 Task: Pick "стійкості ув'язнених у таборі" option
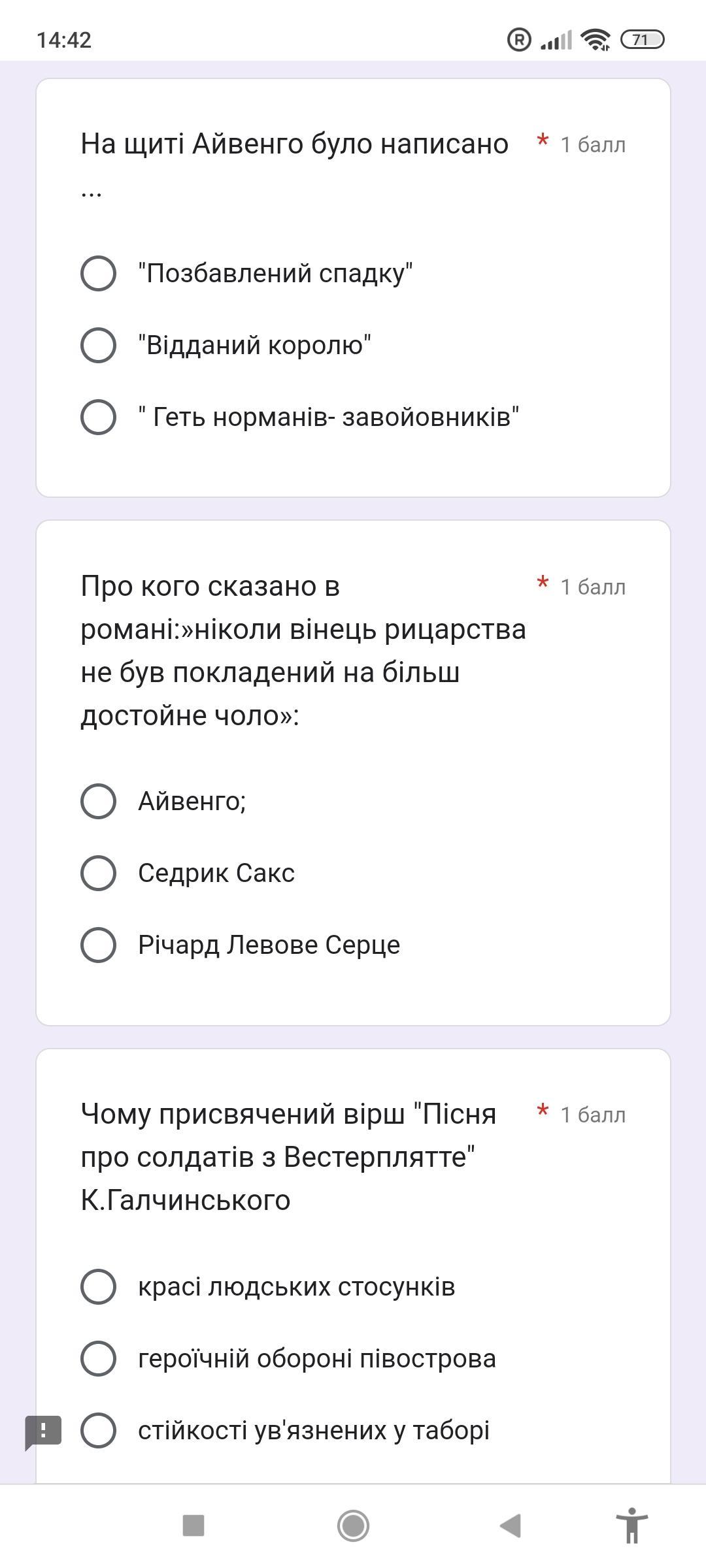tap(99, 1430)
